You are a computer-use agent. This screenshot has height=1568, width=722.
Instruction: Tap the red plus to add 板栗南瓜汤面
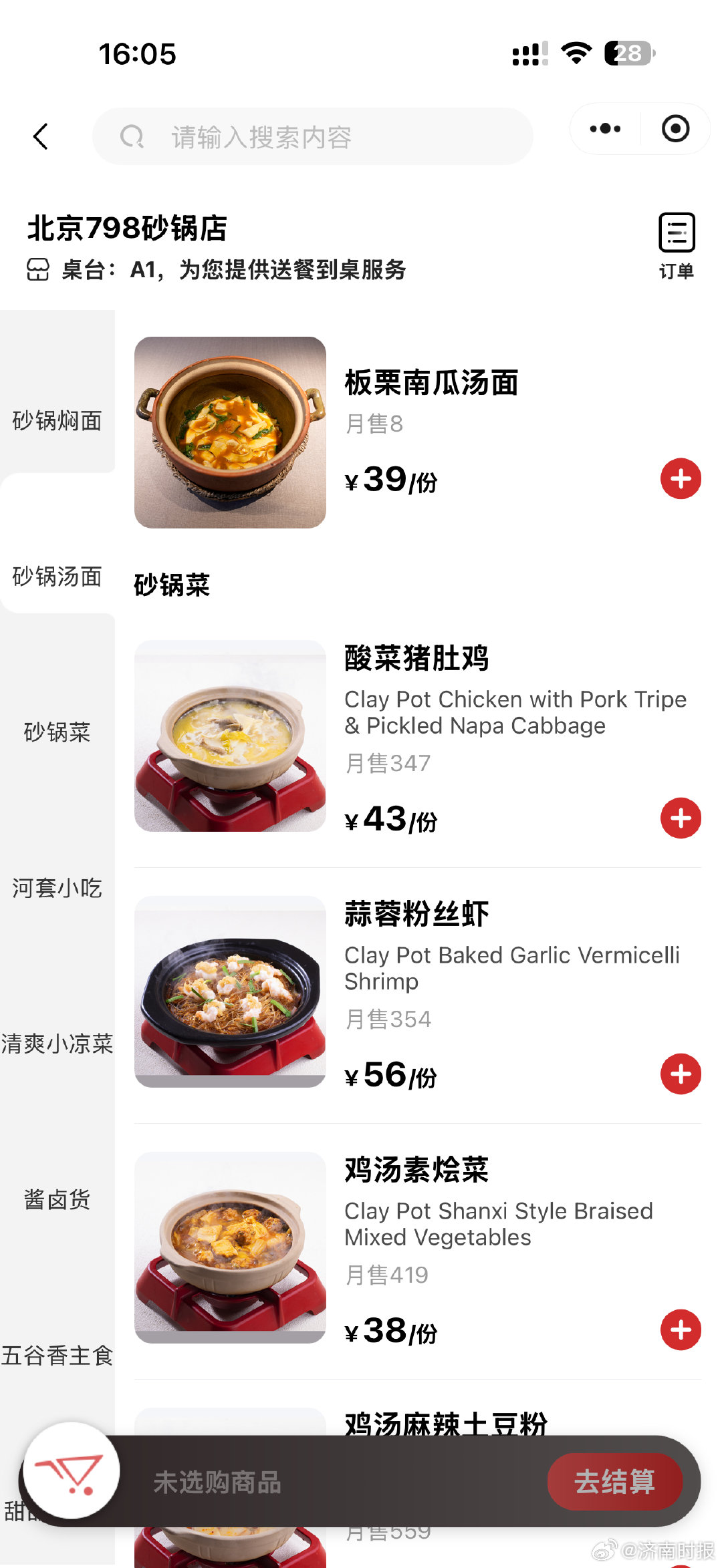point(681,478)
